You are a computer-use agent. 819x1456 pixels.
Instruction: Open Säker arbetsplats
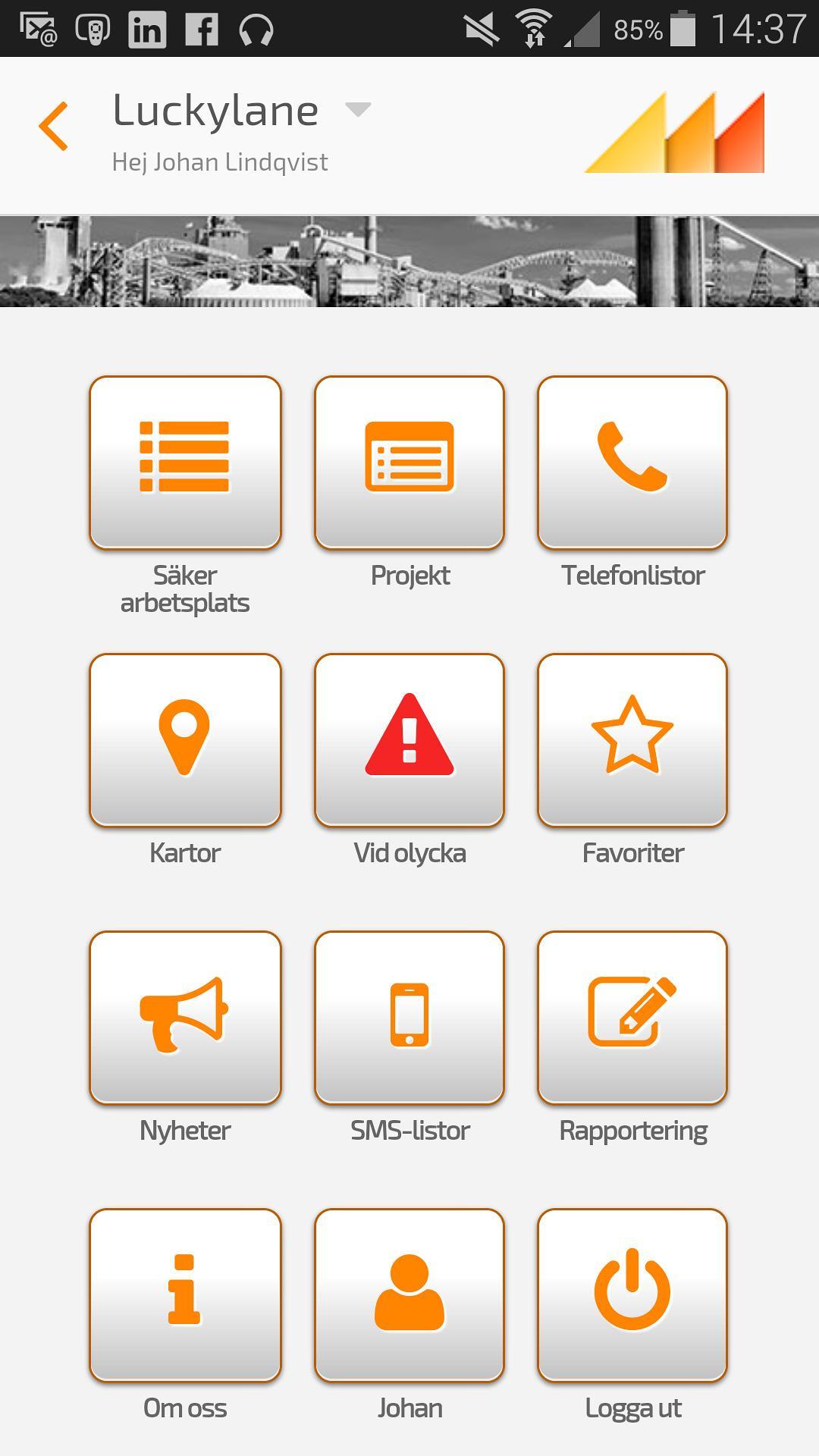tap(185, 463)
